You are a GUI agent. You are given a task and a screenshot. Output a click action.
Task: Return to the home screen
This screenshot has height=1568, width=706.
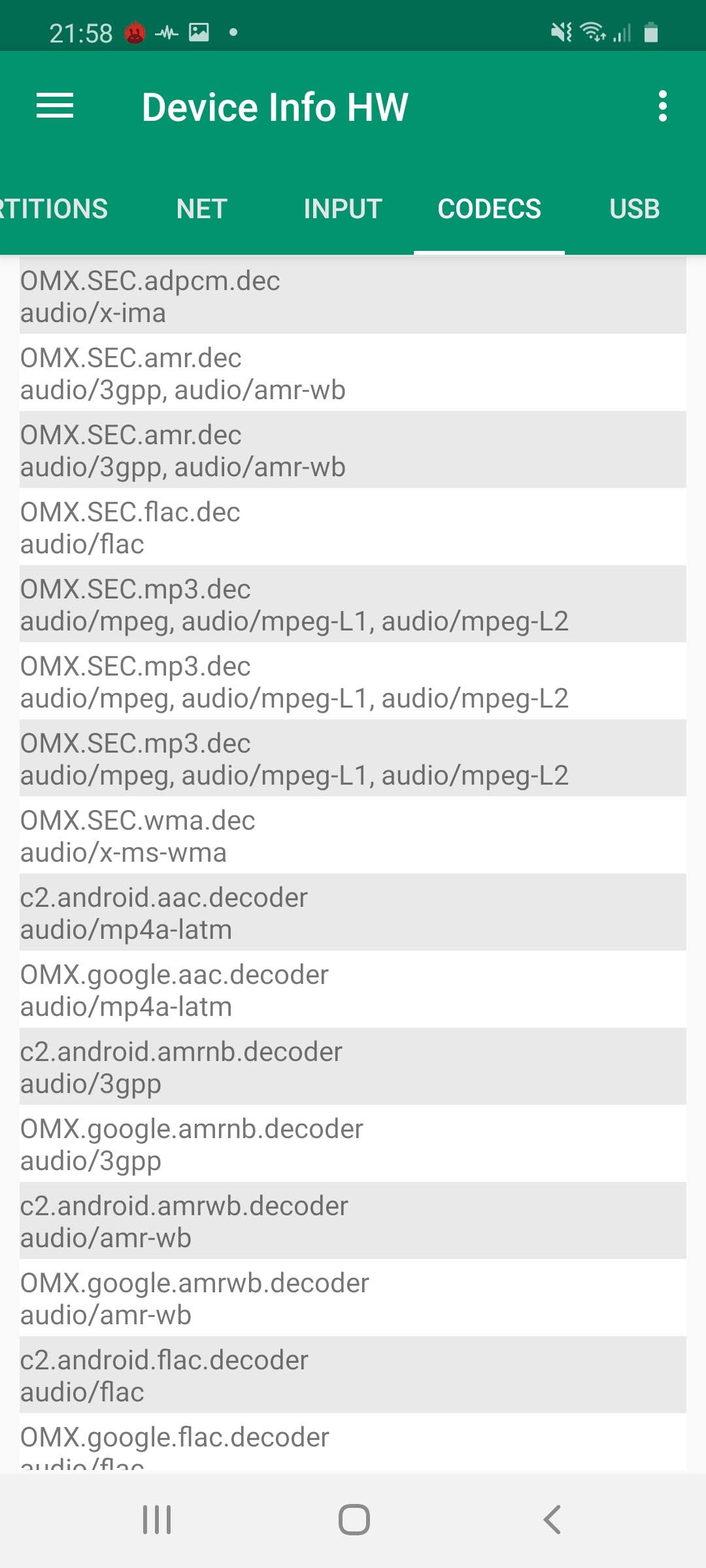click(354, 1519)
